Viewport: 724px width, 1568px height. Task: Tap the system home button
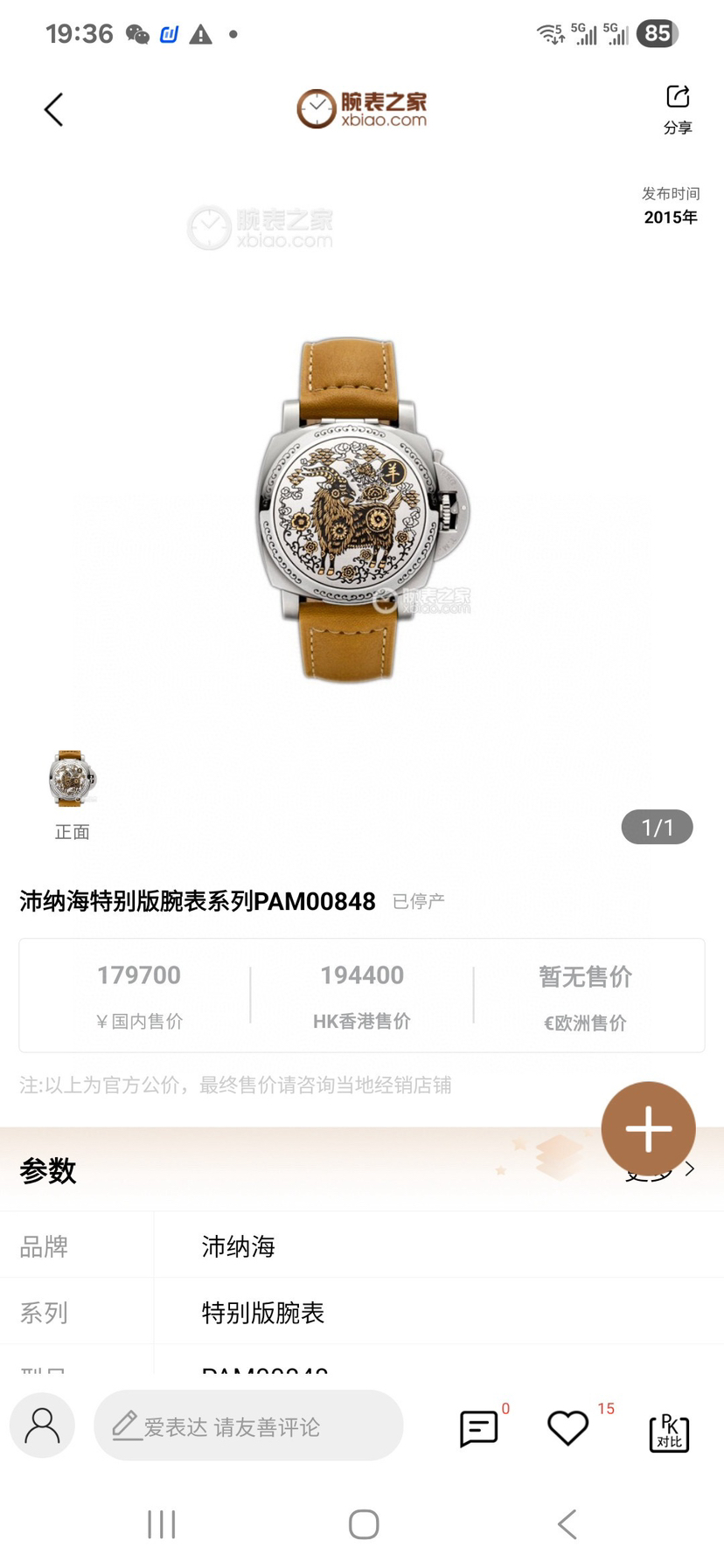[x=363, y=1524]
